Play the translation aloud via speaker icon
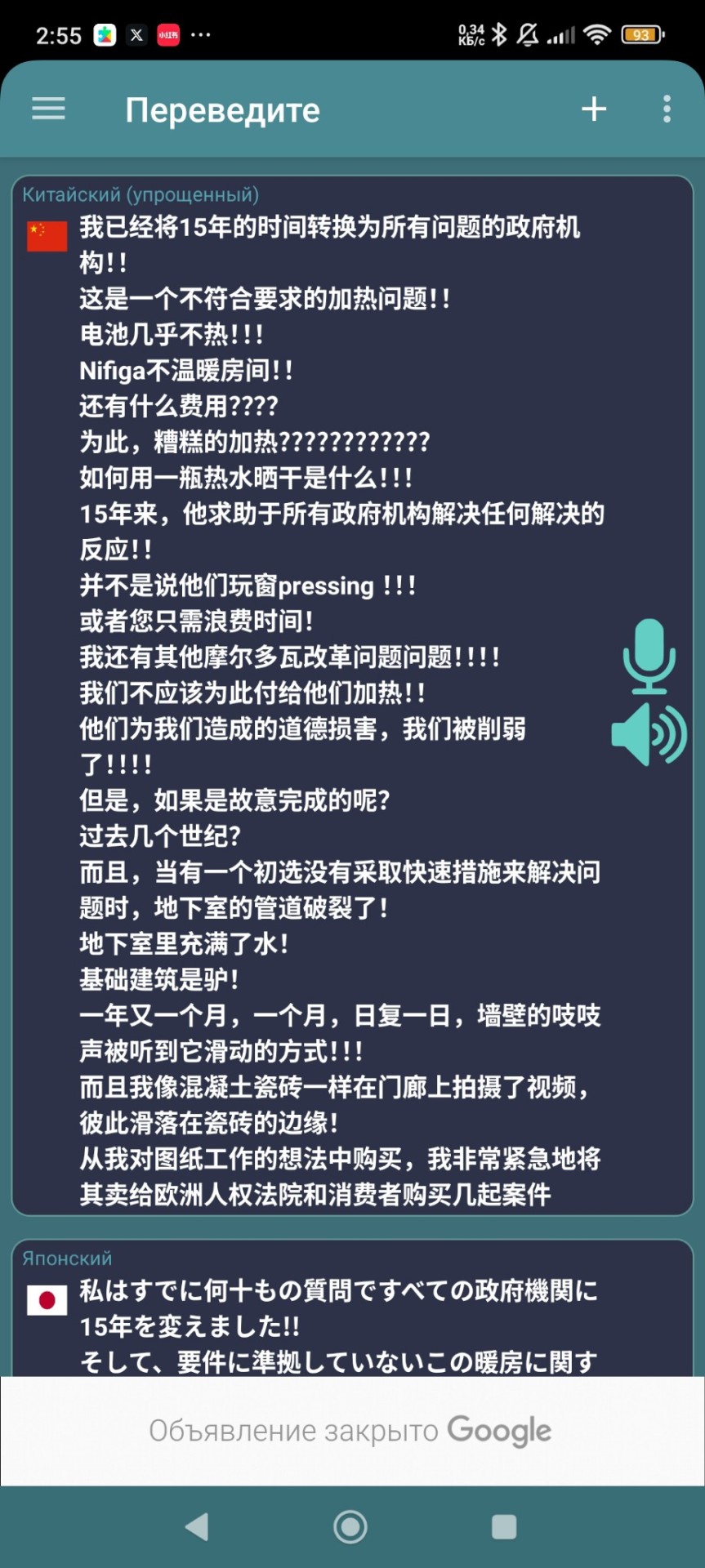Screen dimensions: 705x1568 coord(649,734)
